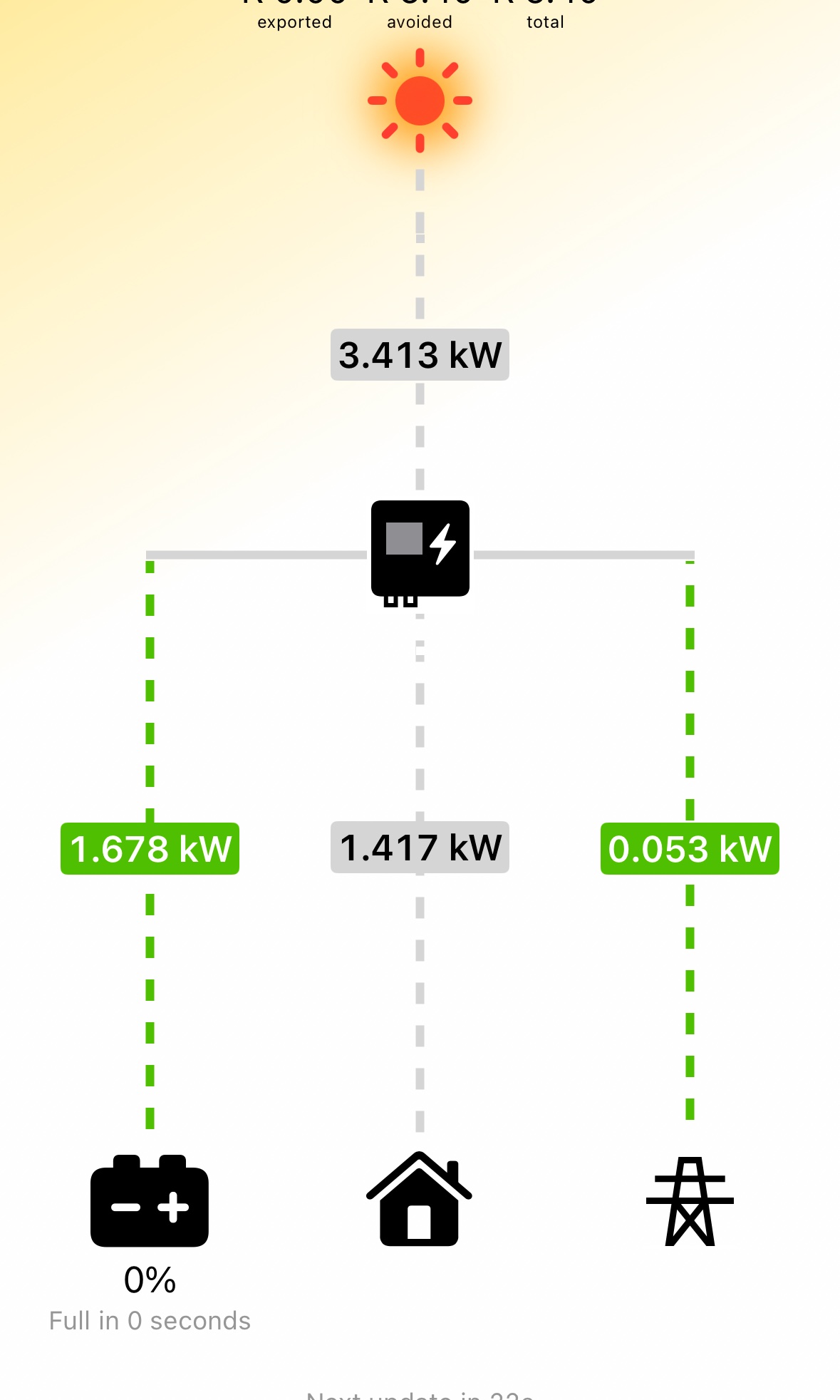Open the inverter icon details
Viewport: 840px width, 1400px height.
pyautogui.click(x=420, y=550)
